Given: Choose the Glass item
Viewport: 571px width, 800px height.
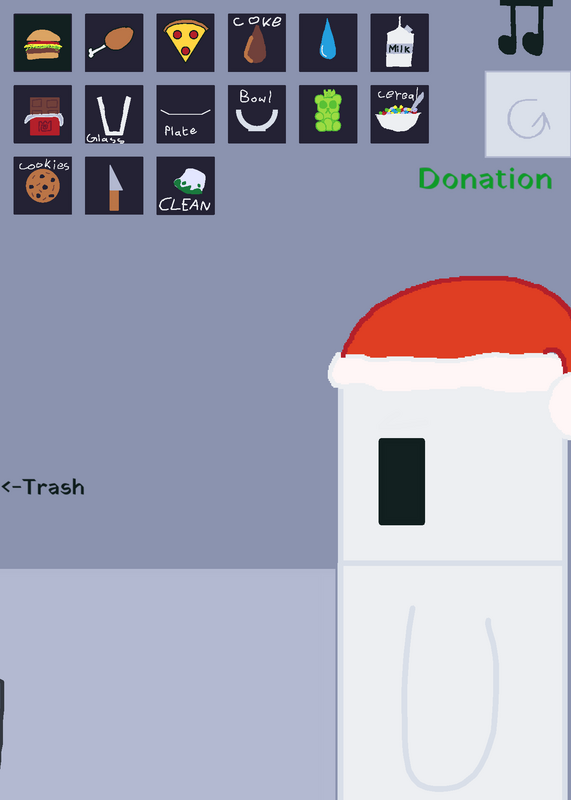Looking at the screenshot, I should (114, 114).
